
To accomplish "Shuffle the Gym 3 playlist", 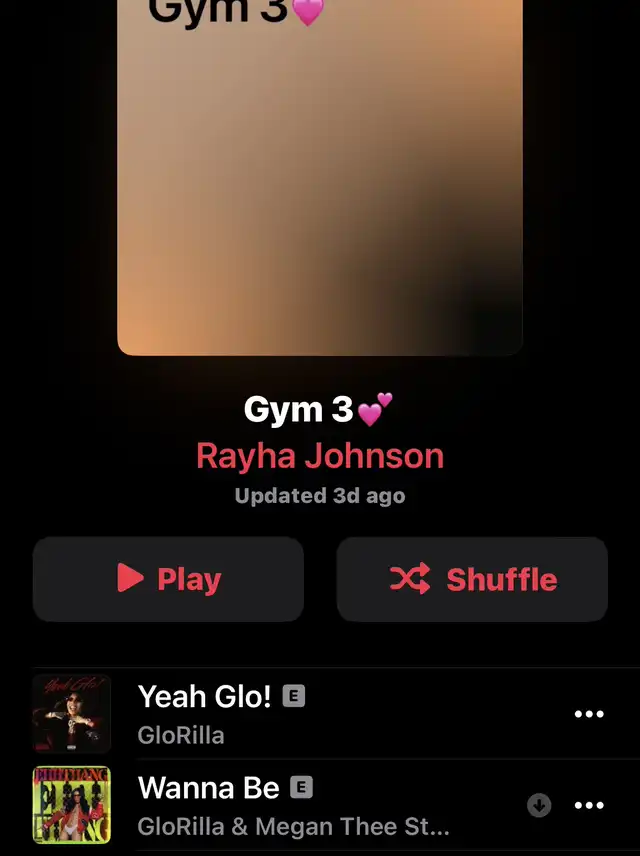I will [472, 579].
